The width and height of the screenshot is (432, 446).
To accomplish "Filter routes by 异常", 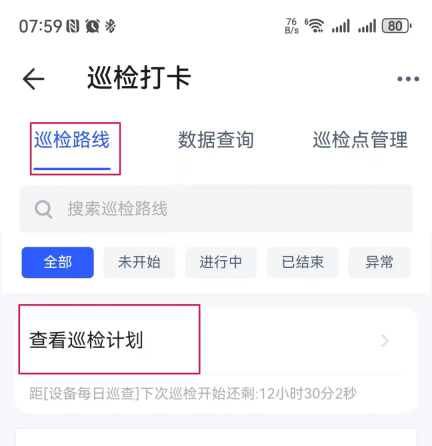I will [379, 262].
